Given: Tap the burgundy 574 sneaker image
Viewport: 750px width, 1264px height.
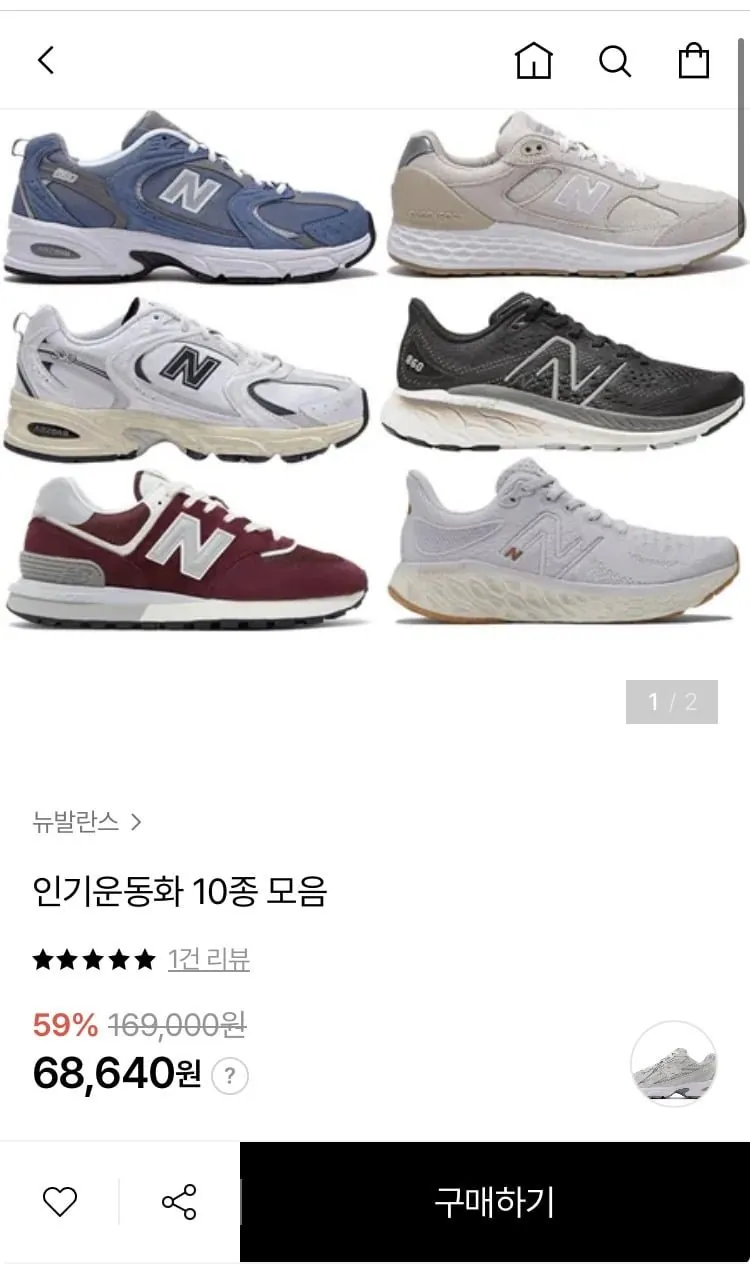Looking at the screenshot, I should (187, 545).
